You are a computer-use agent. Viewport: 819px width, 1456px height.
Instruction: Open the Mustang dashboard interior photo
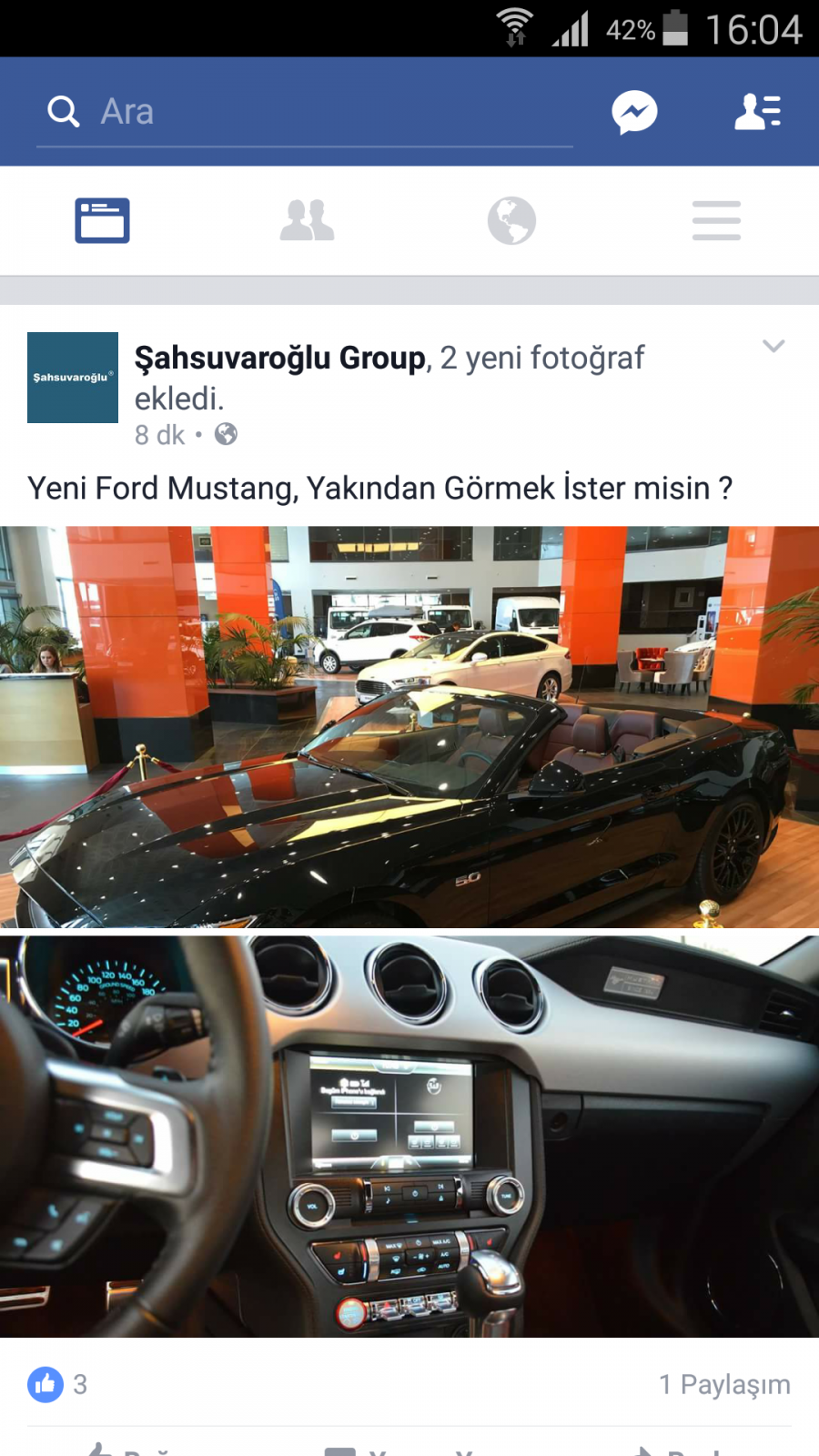[409, 1136]
